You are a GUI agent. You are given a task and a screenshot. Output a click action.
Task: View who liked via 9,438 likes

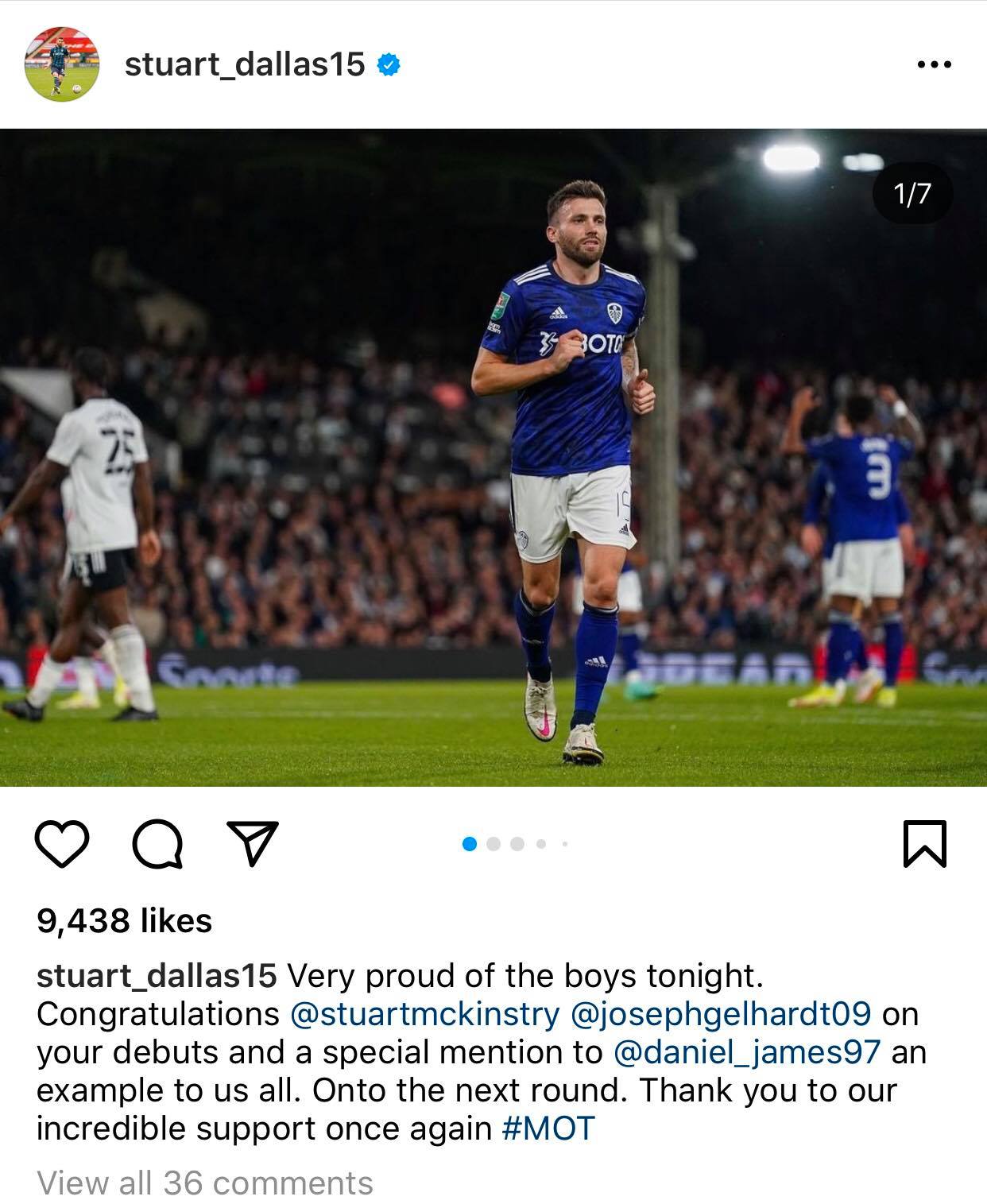125,921
